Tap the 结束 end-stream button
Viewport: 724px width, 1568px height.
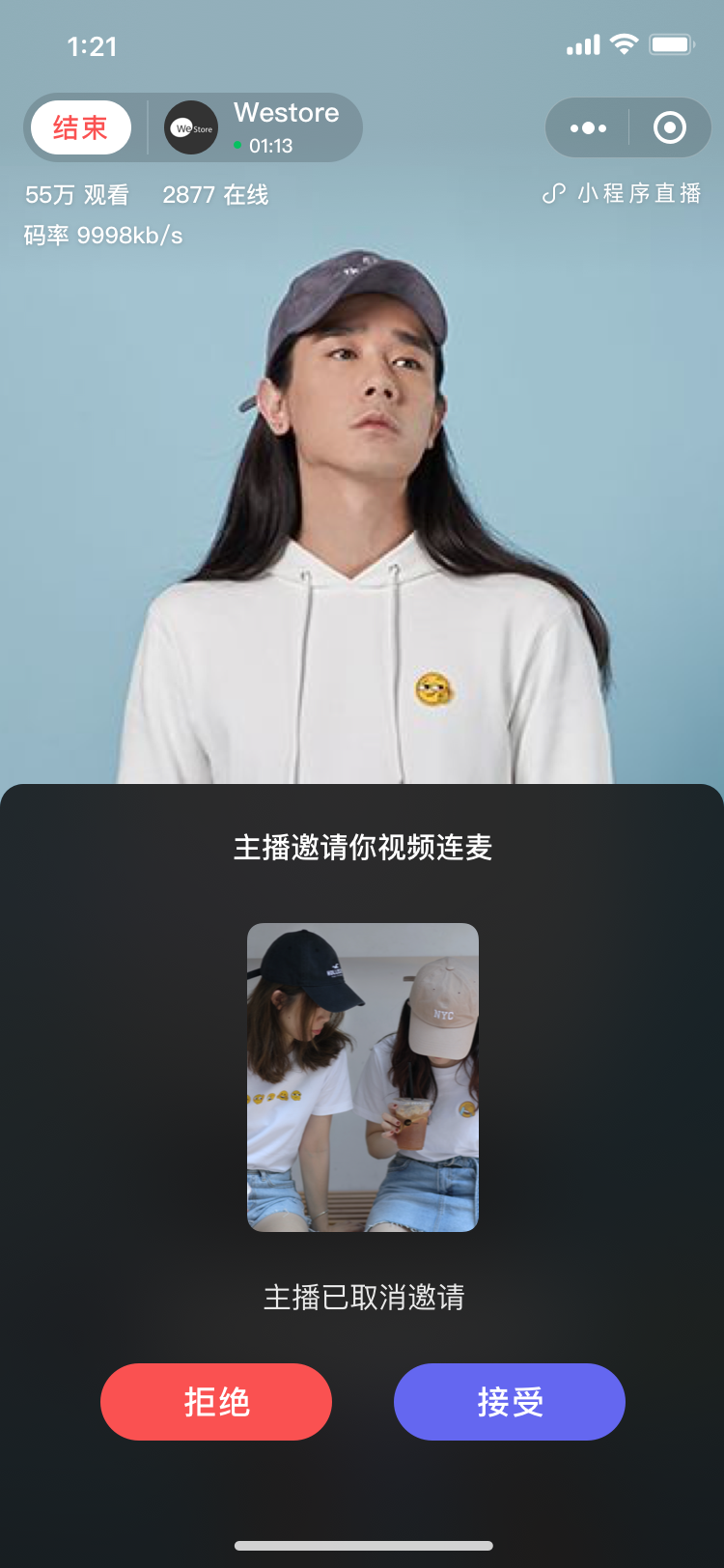coord(79,126)
